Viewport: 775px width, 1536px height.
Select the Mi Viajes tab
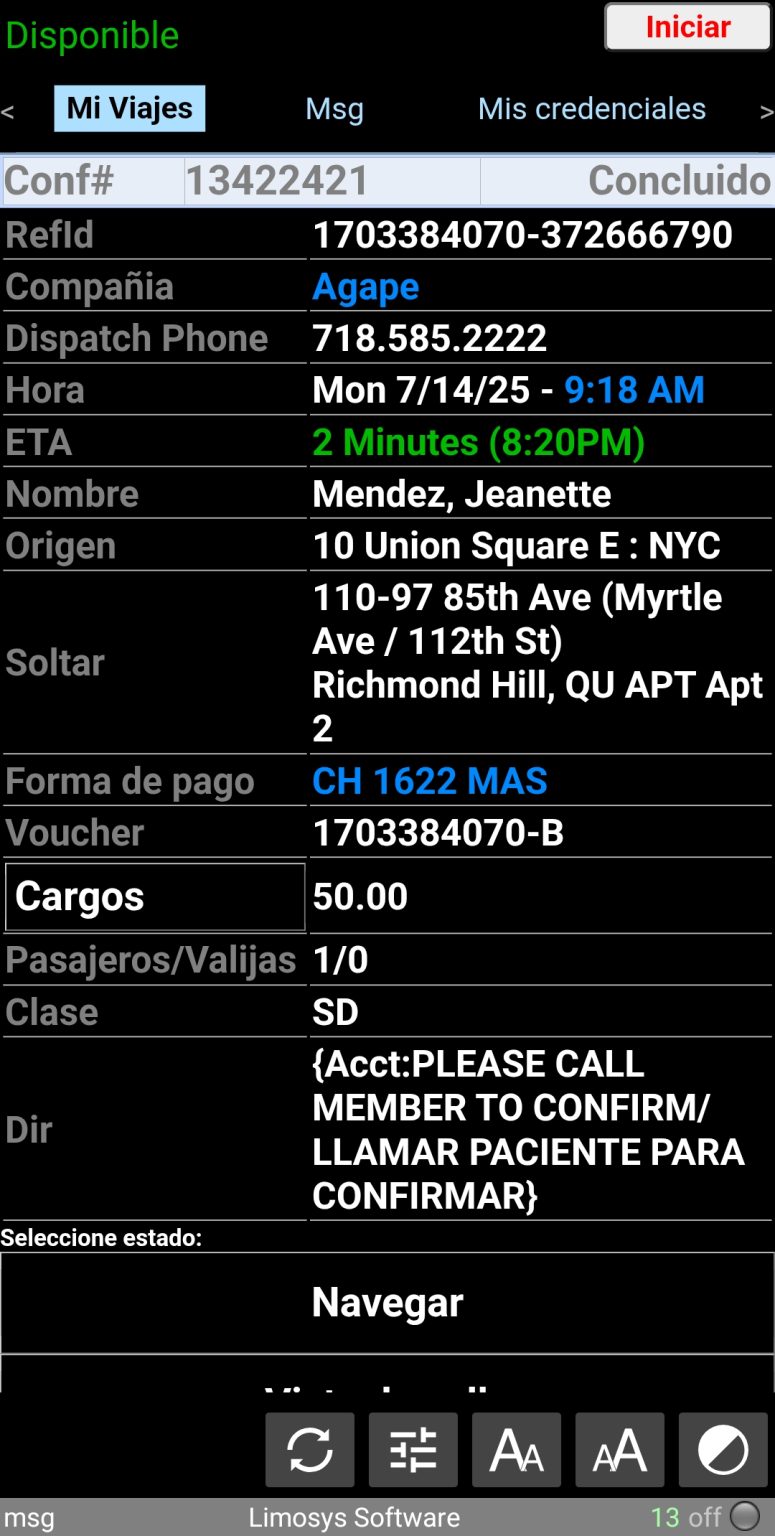pyautogui.click(x=130, y=109)
